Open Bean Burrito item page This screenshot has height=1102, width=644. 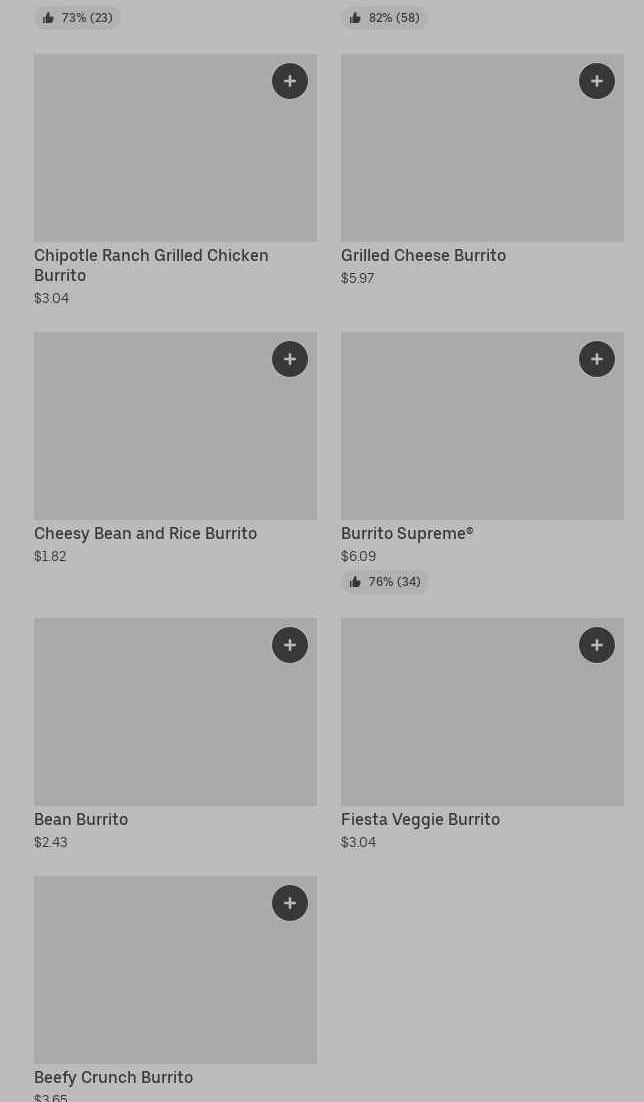[81, 819]
